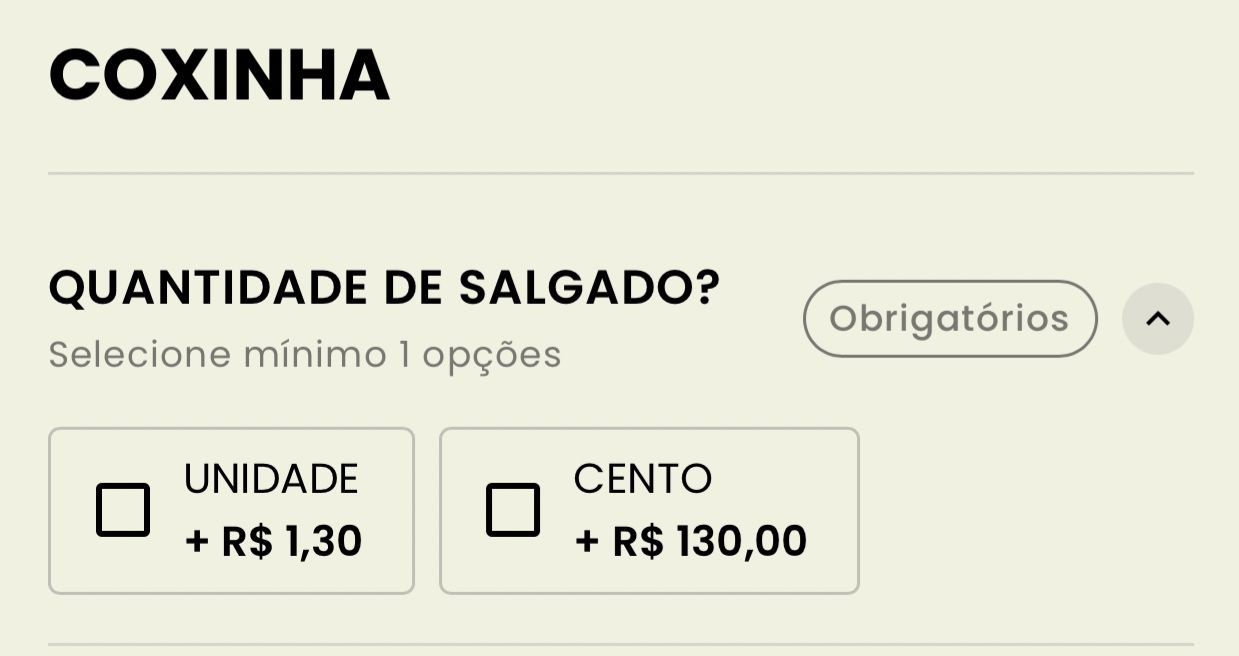Select the UNIDADE checkbox option
The image size is (1239, 656).
123,510
